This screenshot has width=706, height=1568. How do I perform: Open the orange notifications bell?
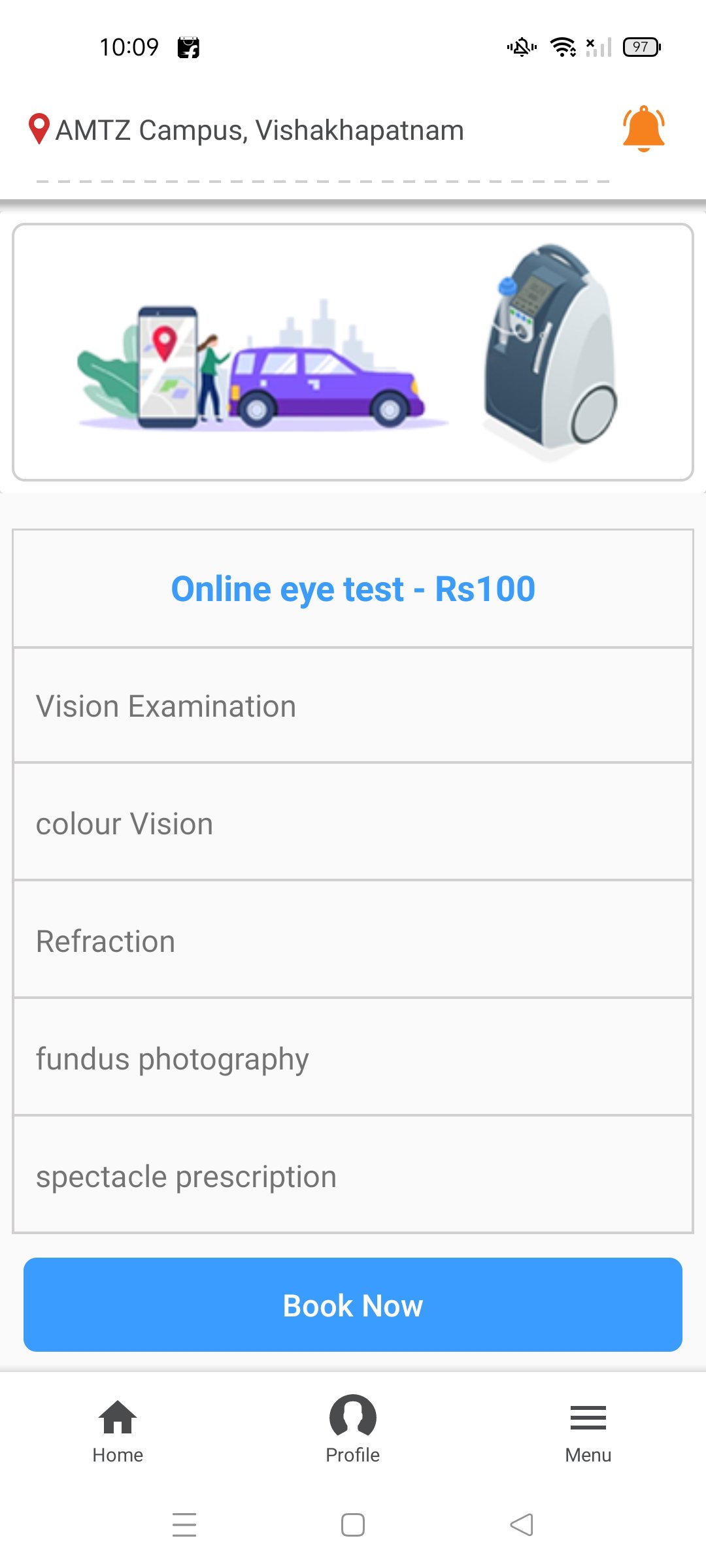pos(643,129)
